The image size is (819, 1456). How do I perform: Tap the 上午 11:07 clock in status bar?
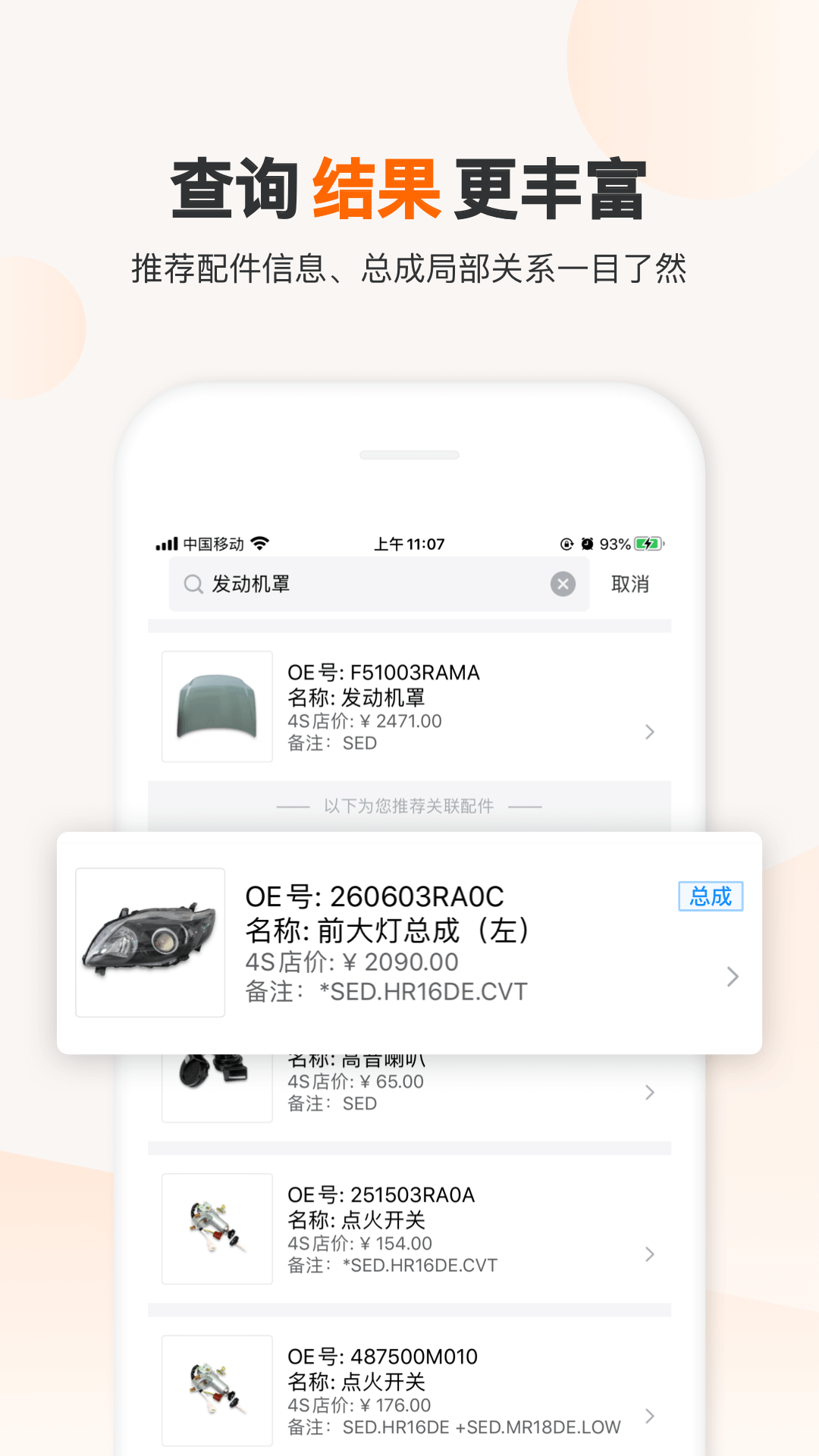410,544
